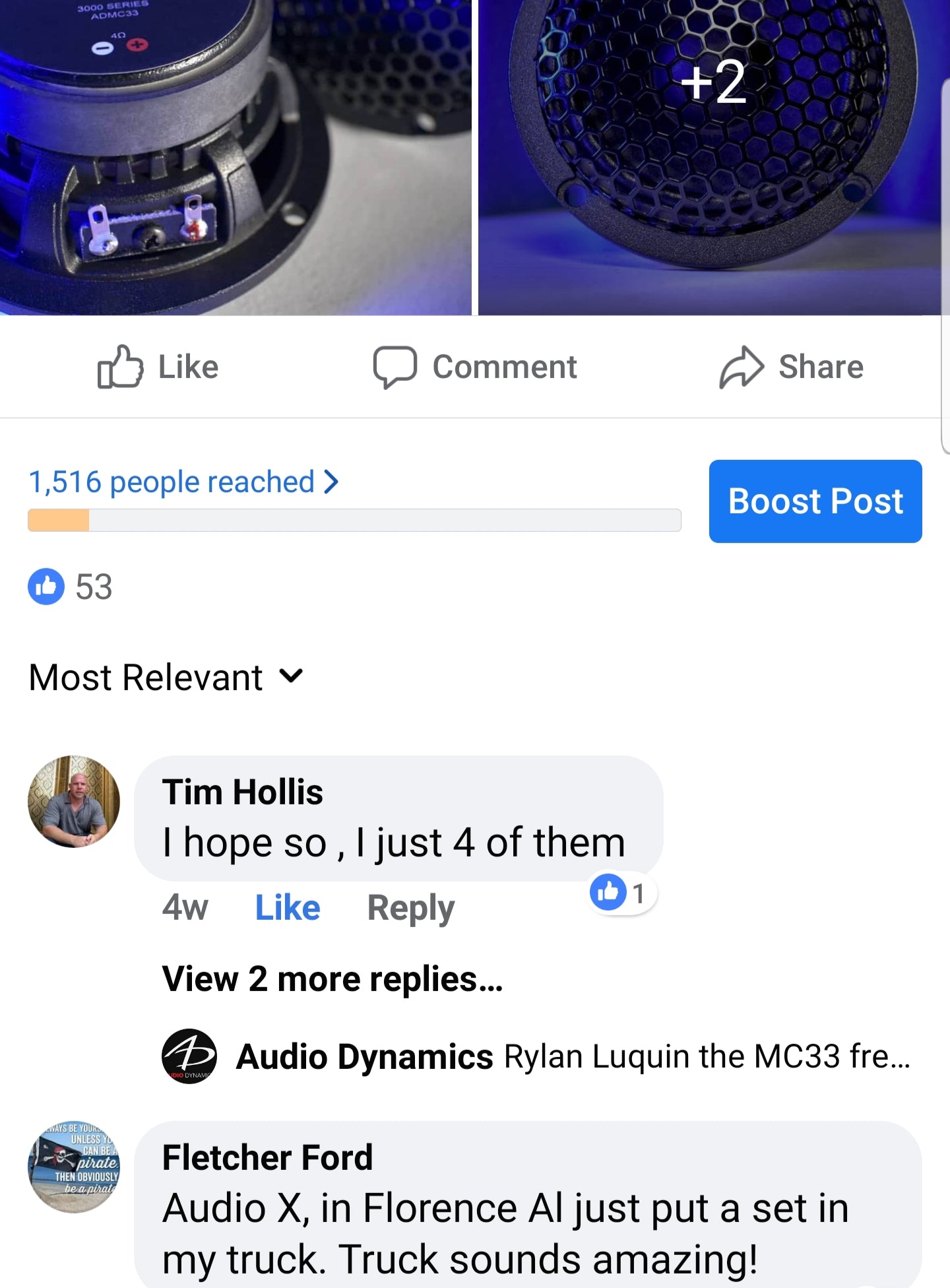The width and height of the screenshot is (950, 1288).
Task: Expand View 2 more replies
Action: pyautogui.click(x=332, y=981)
